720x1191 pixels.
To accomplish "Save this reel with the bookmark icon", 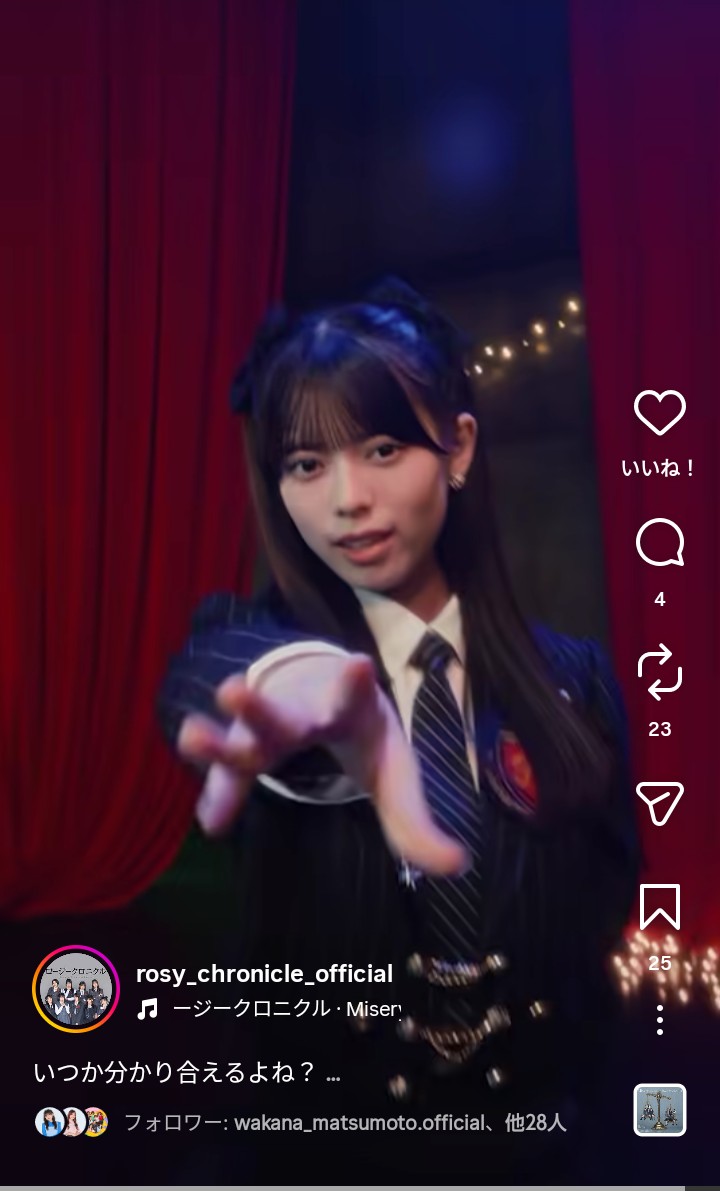I will click(659, 907).
